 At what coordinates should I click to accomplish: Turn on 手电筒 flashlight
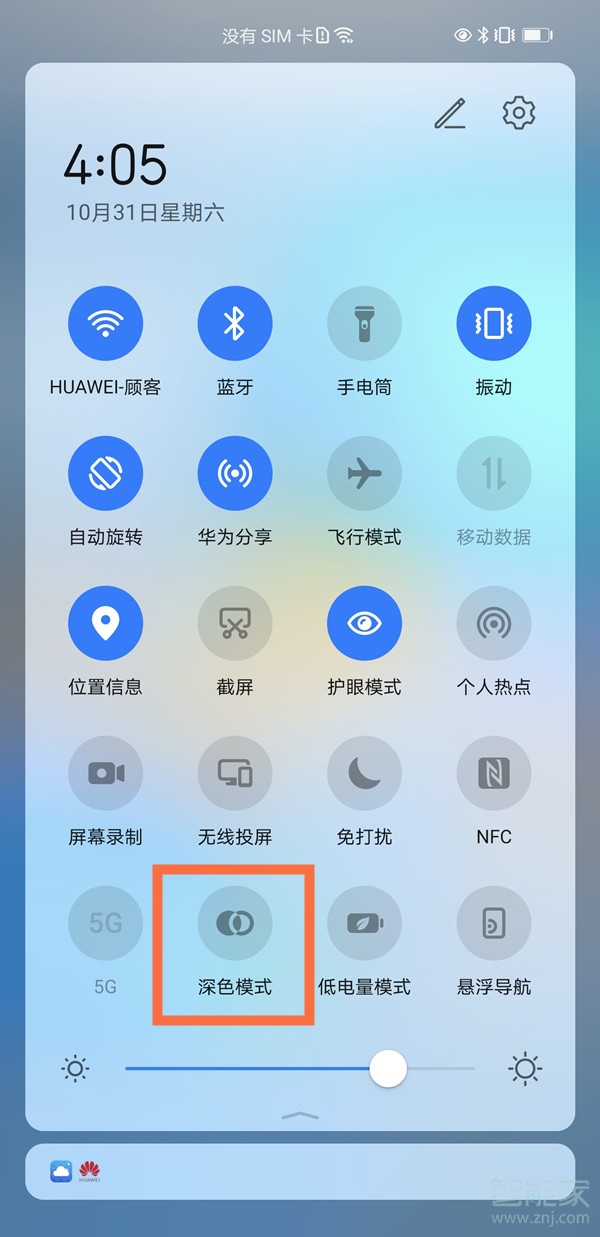pyautogui.click(x=364, y=323)
